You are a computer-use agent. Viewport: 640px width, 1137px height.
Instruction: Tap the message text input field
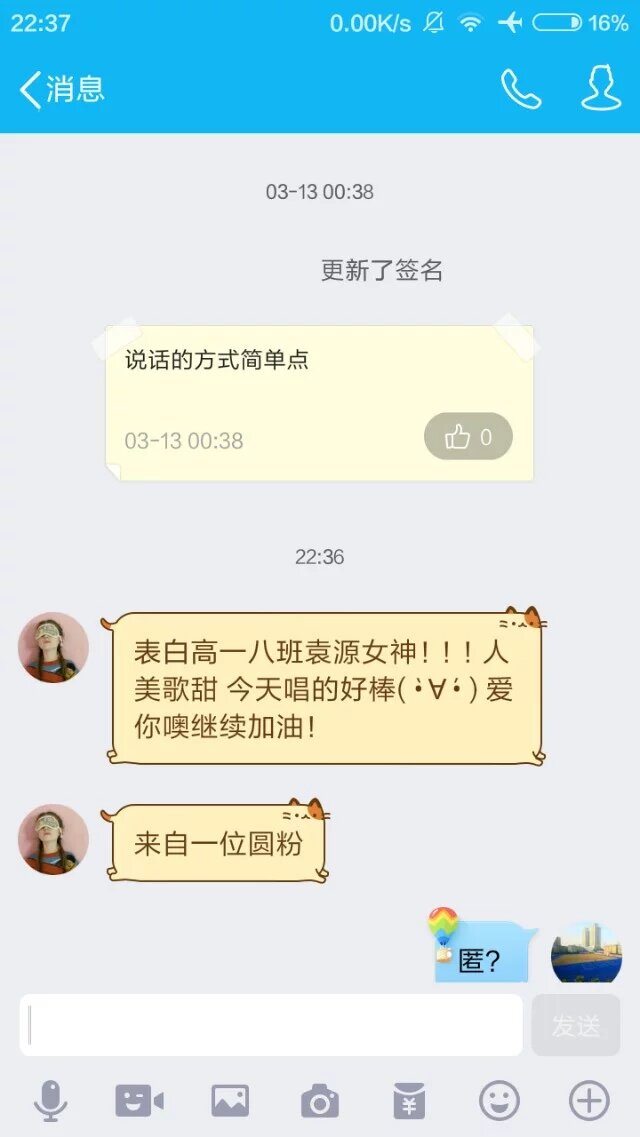[x=271, y=1025]
